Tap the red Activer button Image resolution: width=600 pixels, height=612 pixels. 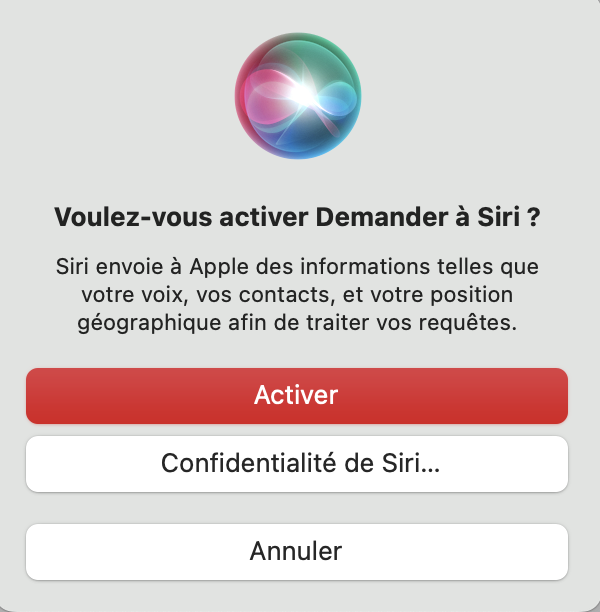(297, 395)
